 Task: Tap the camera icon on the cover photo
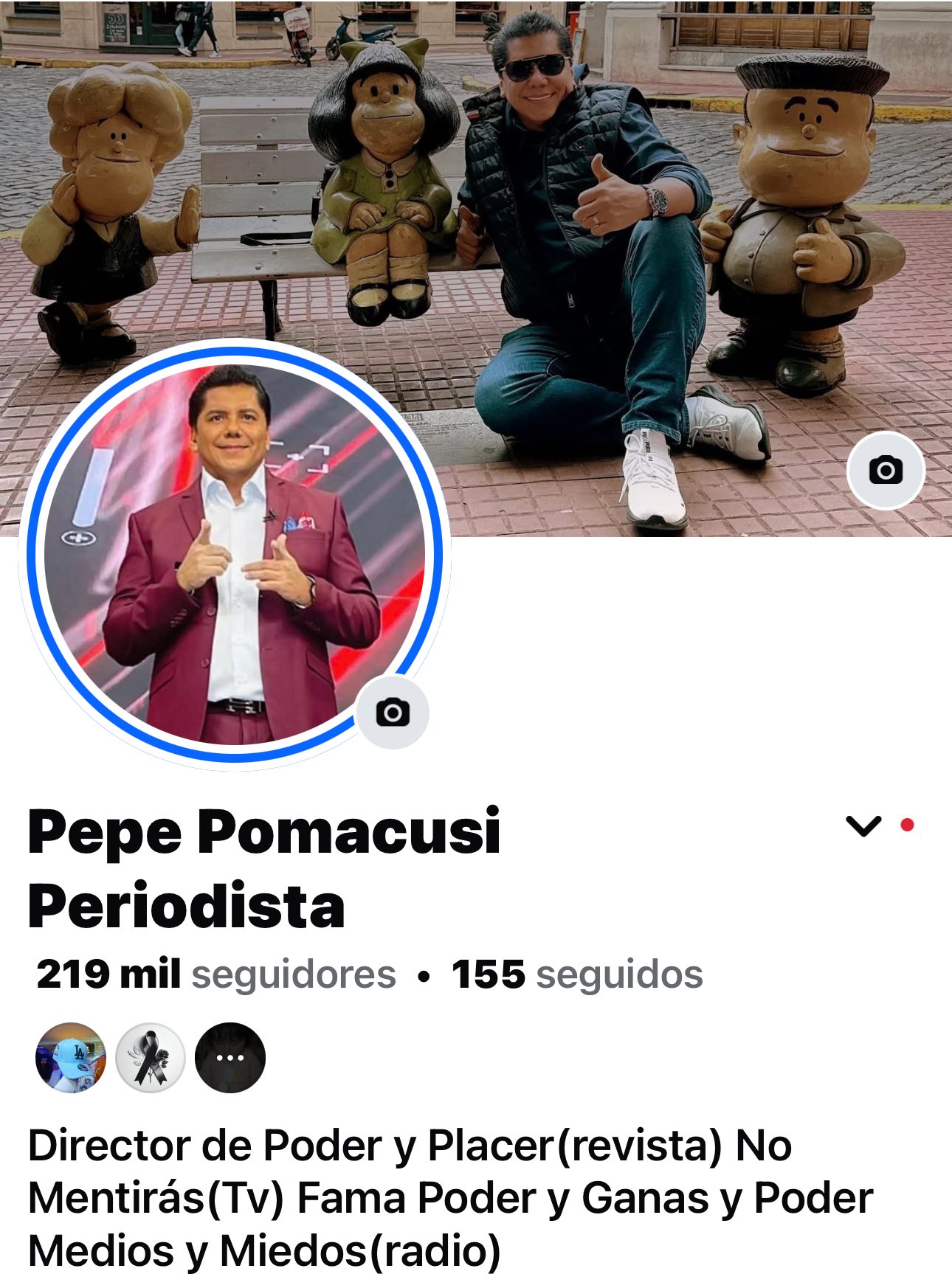click(x=886, y=471)
